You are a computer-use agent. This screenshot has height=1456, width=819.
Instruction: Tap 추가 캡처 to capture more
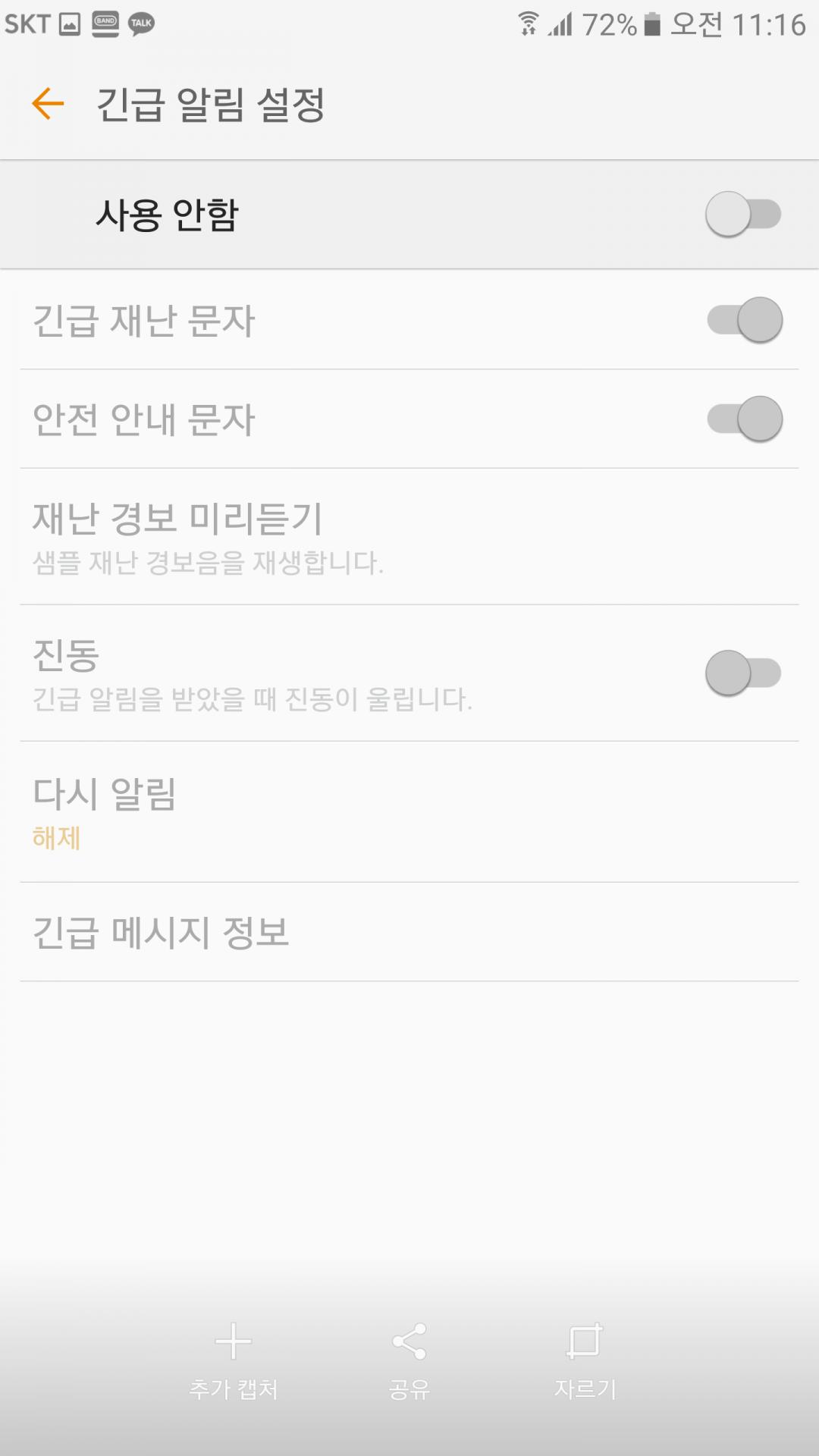(233, 1360)
